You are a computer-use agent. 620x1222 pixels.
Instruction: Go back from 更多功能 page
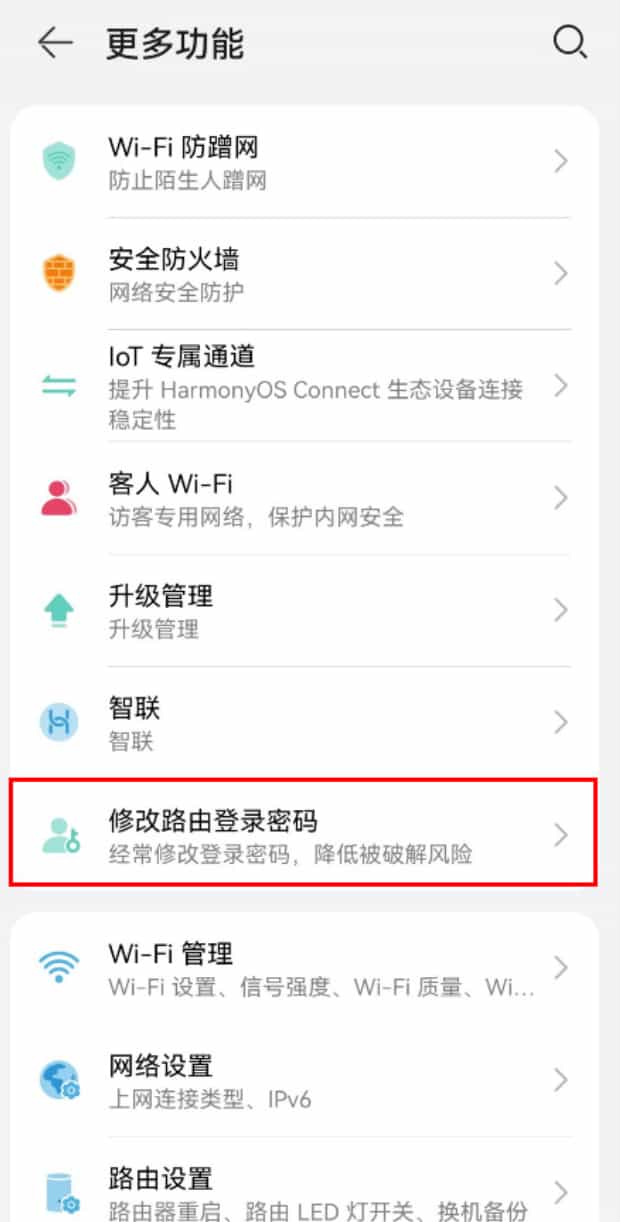[56, 43]
